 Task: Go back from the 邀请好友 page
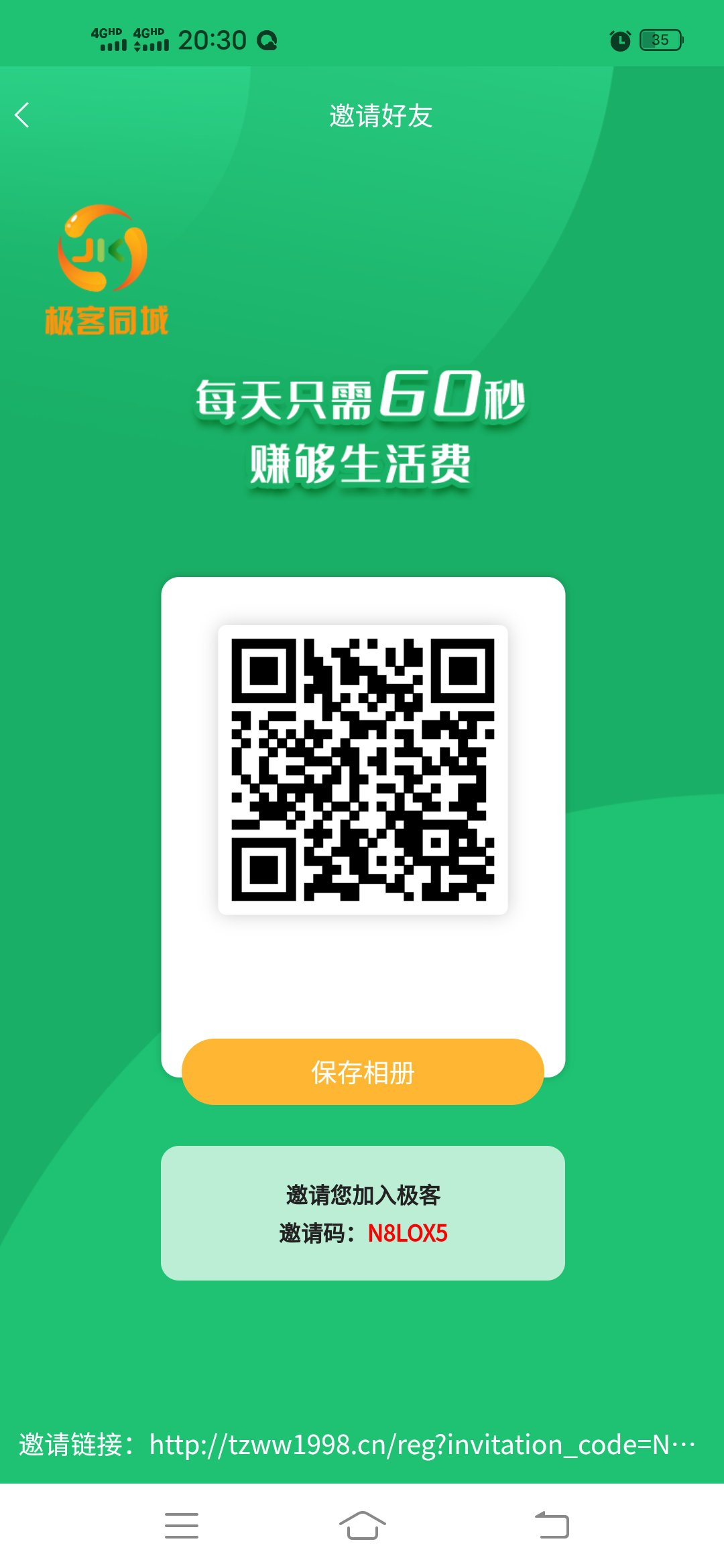[x=23, y=115]
